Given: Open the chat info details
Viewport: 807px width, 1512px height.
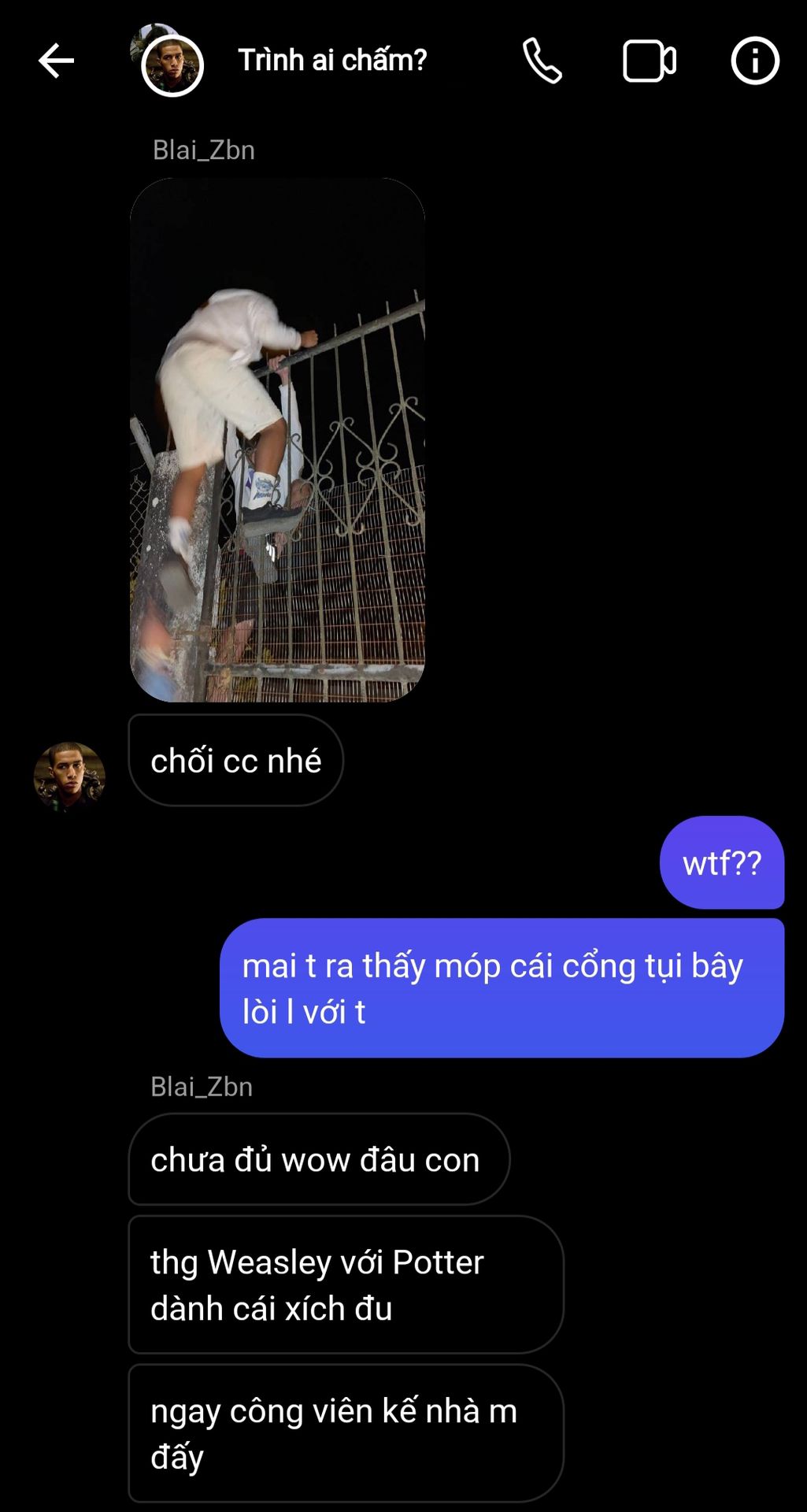Looking at the screenshot, I should (x=754, y=61).
